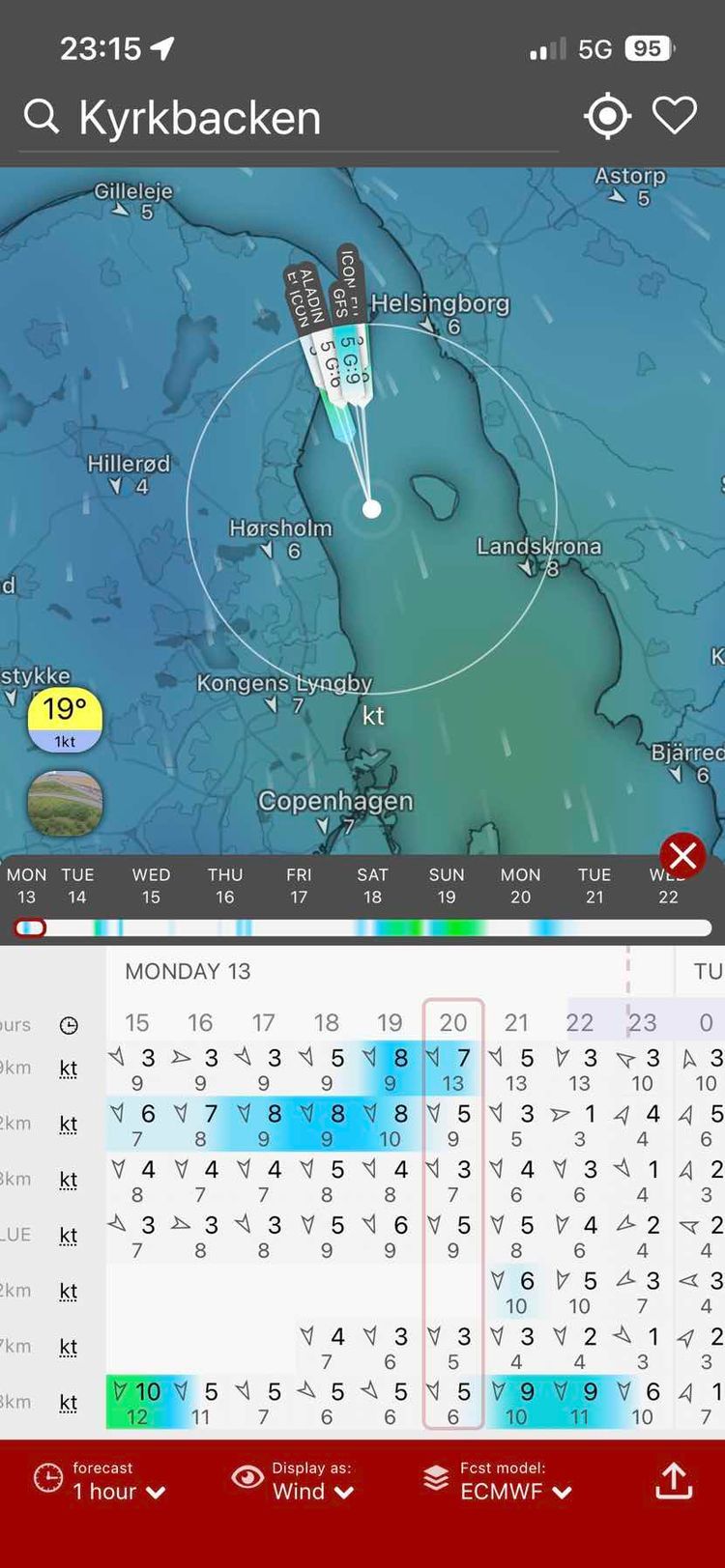
Task: Add Kyrkbacken to favorites
Action: [675, 116]
